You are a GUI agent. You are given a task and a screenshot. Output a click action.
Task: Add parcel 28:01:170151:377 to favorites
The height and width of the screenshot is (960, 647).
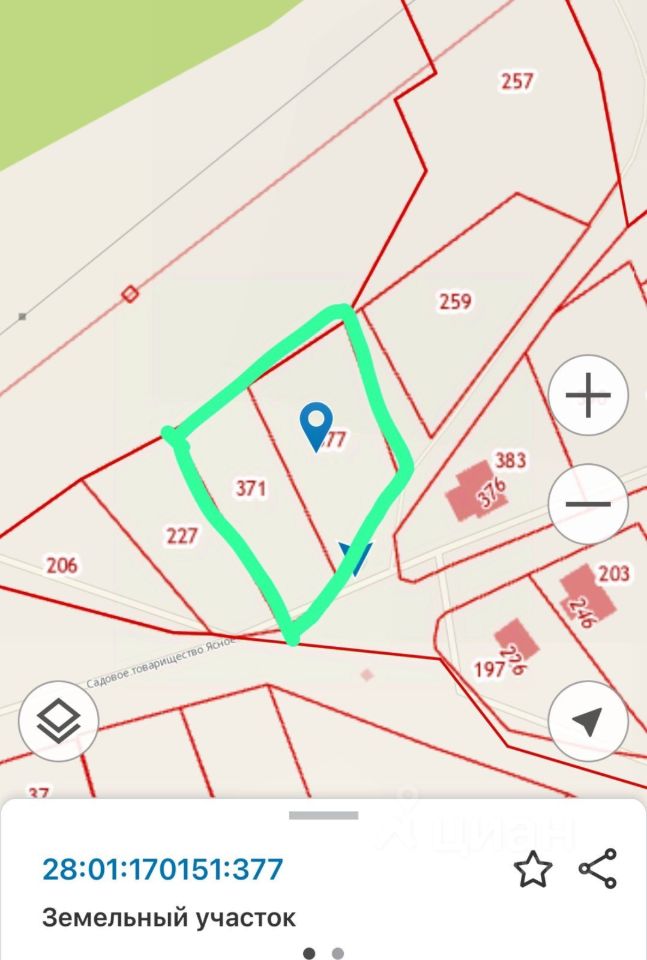(x=533, y=869)
